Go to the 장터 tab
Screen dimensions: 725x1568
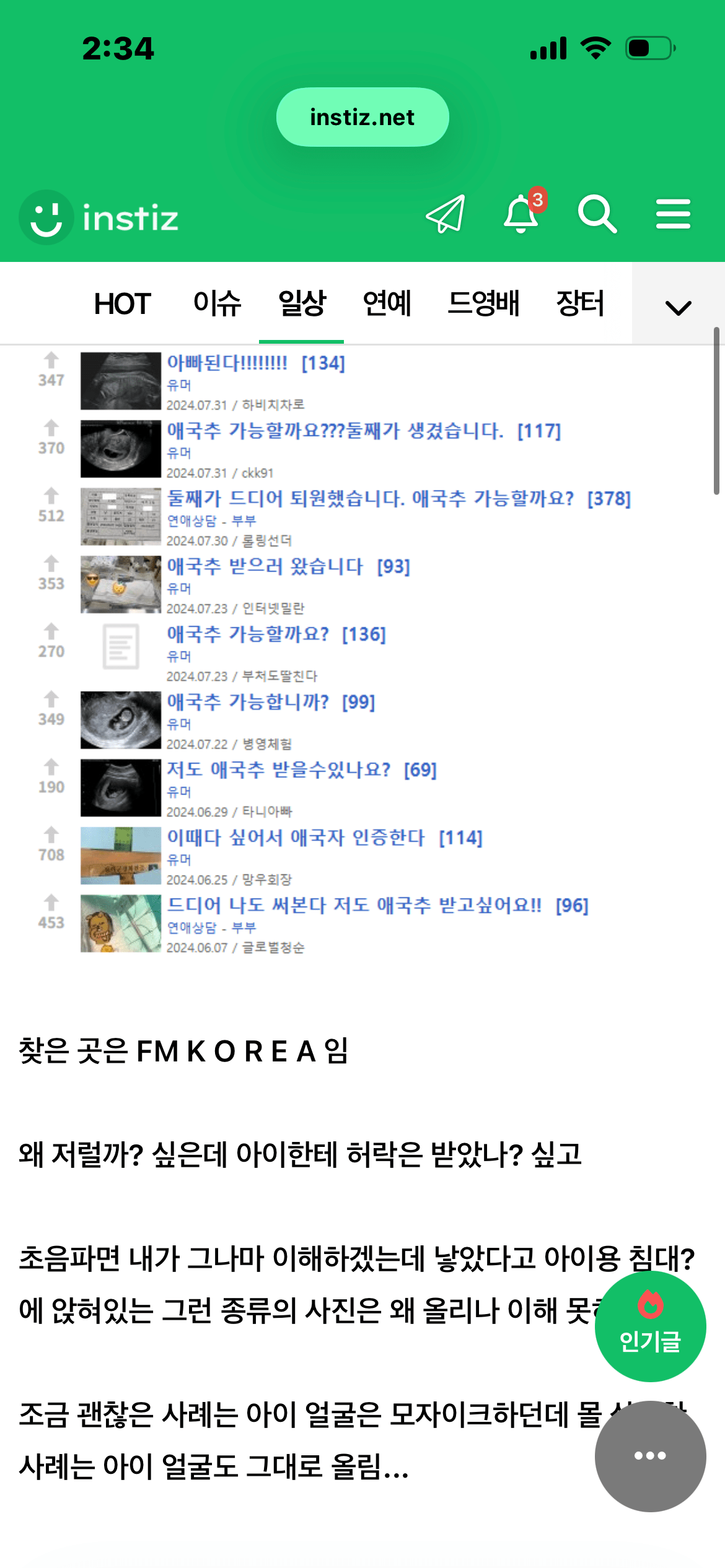[580, 303]
